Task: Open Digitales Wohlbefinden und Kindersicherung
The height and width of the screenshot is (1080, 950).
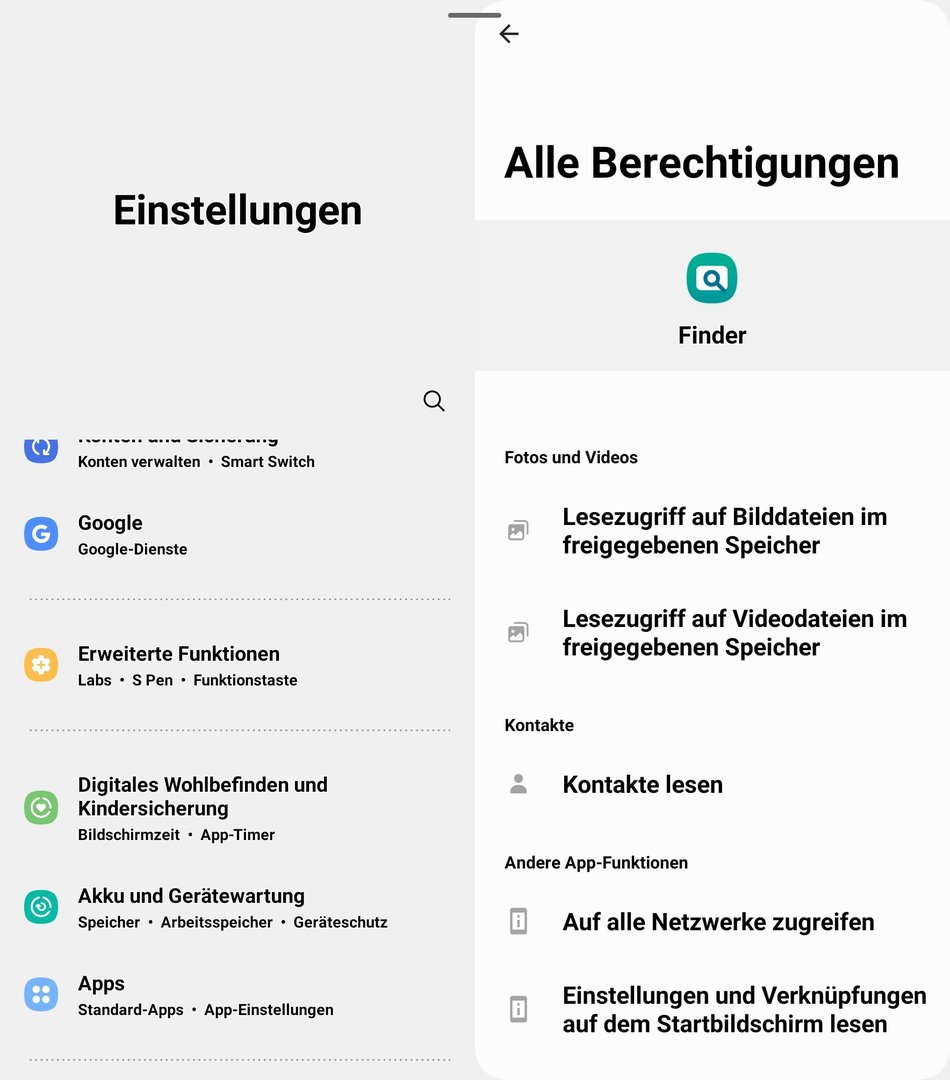Action: (x=237, y=808)
